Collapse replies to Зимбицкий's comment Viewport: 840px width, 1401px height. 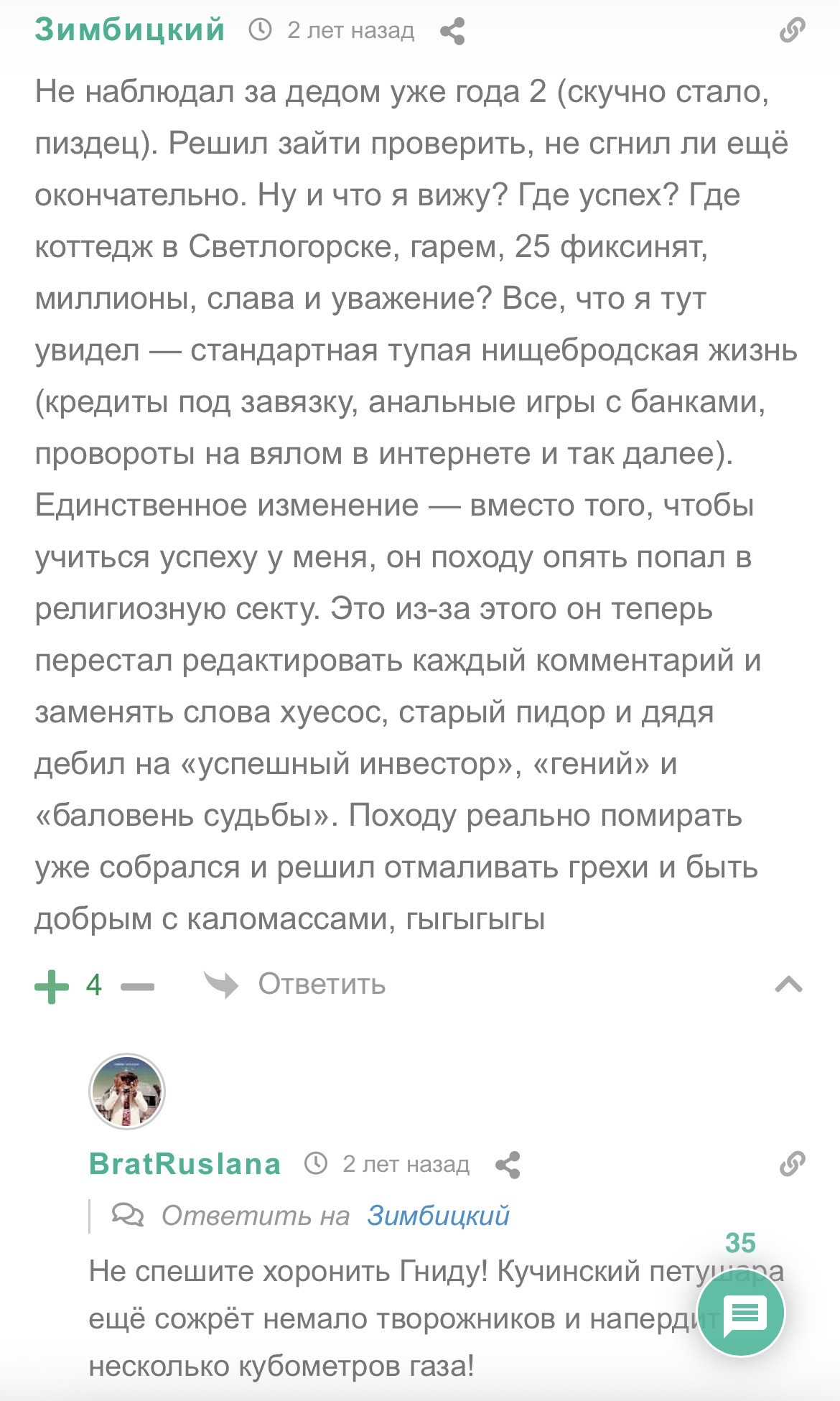tap(789, 984)
